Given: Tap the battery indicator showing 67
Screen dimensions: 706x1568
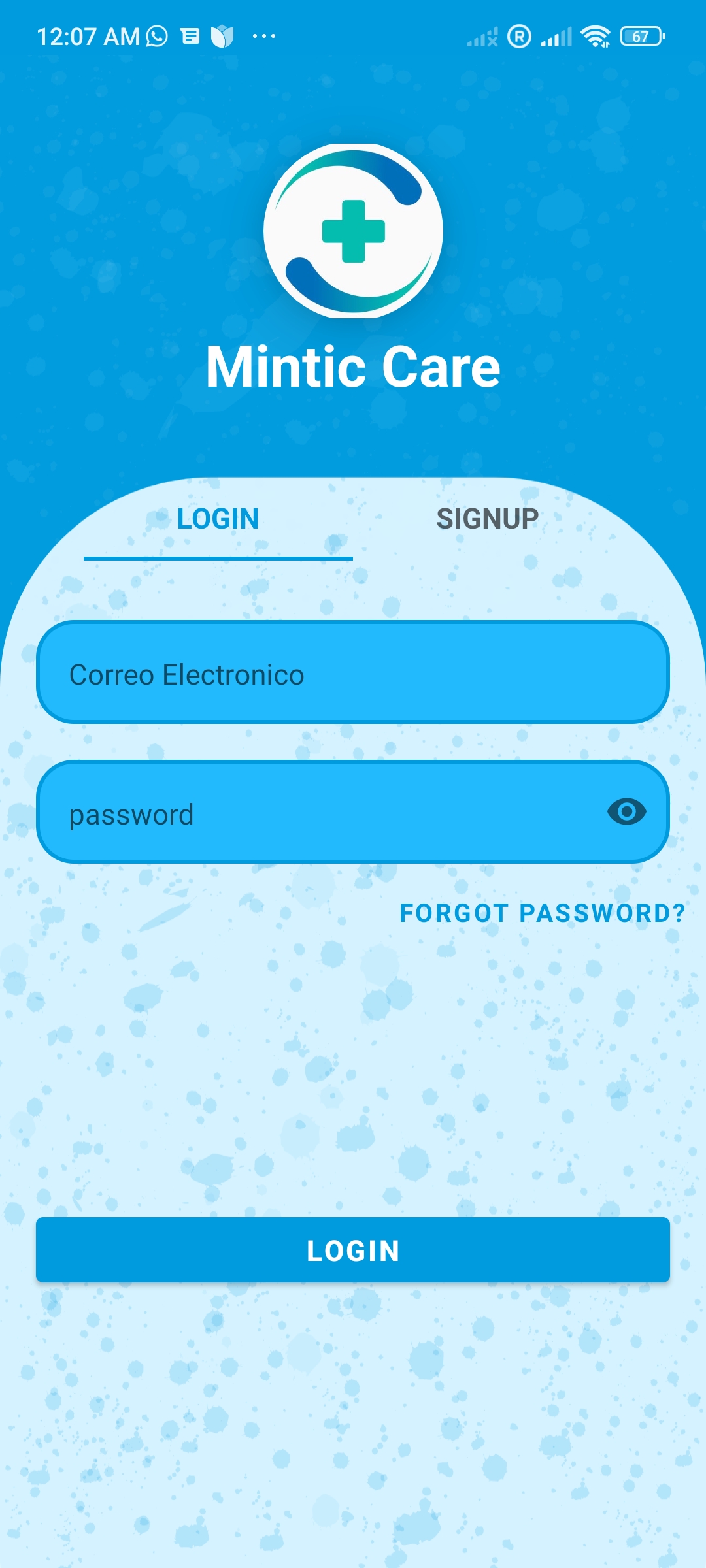Looking at the screenshot, I should tap(637, 36).
